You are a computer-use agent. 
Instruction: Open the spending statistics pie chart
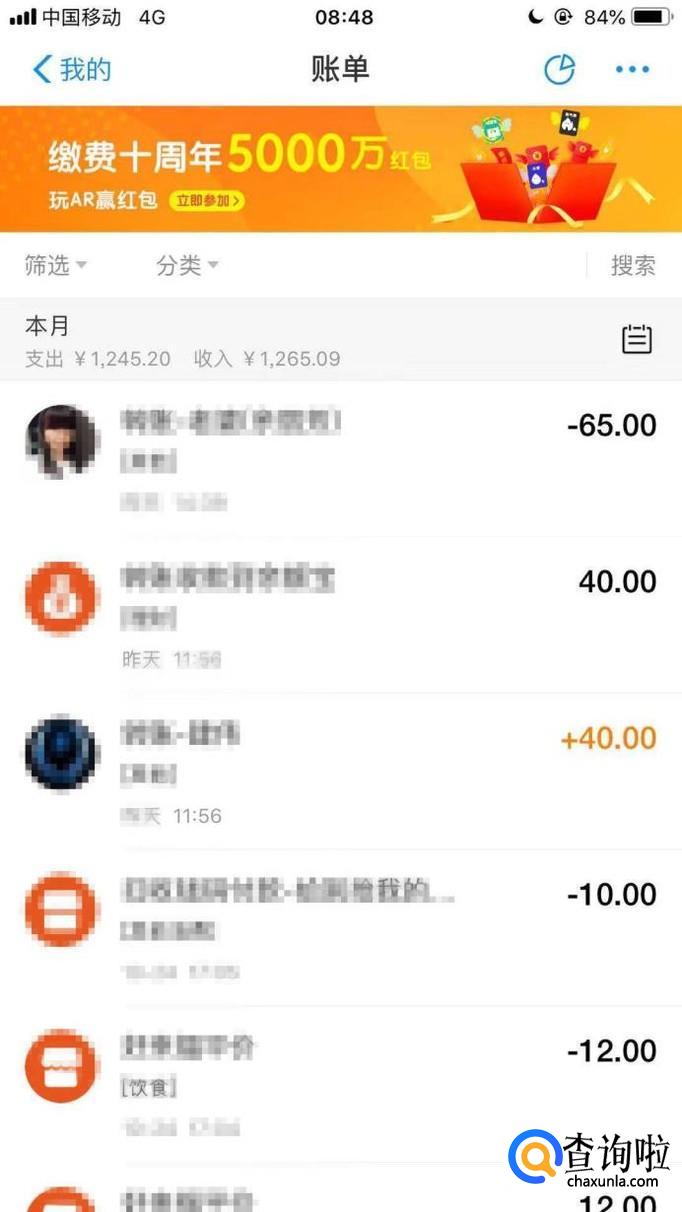click(x=560, y=69)
